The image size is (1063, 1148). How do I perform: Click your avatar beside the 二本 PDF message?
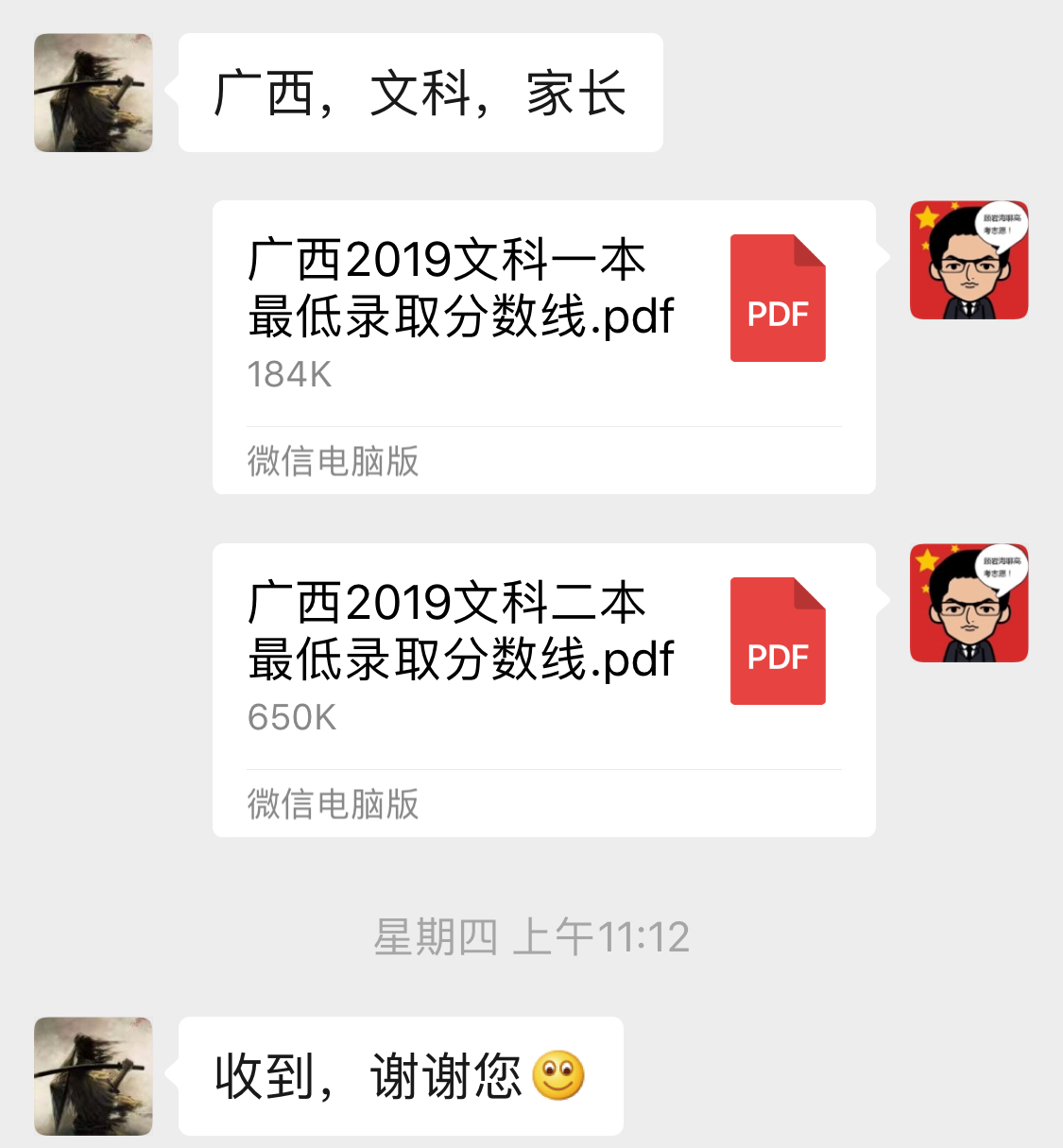click(x=969, y=604)
